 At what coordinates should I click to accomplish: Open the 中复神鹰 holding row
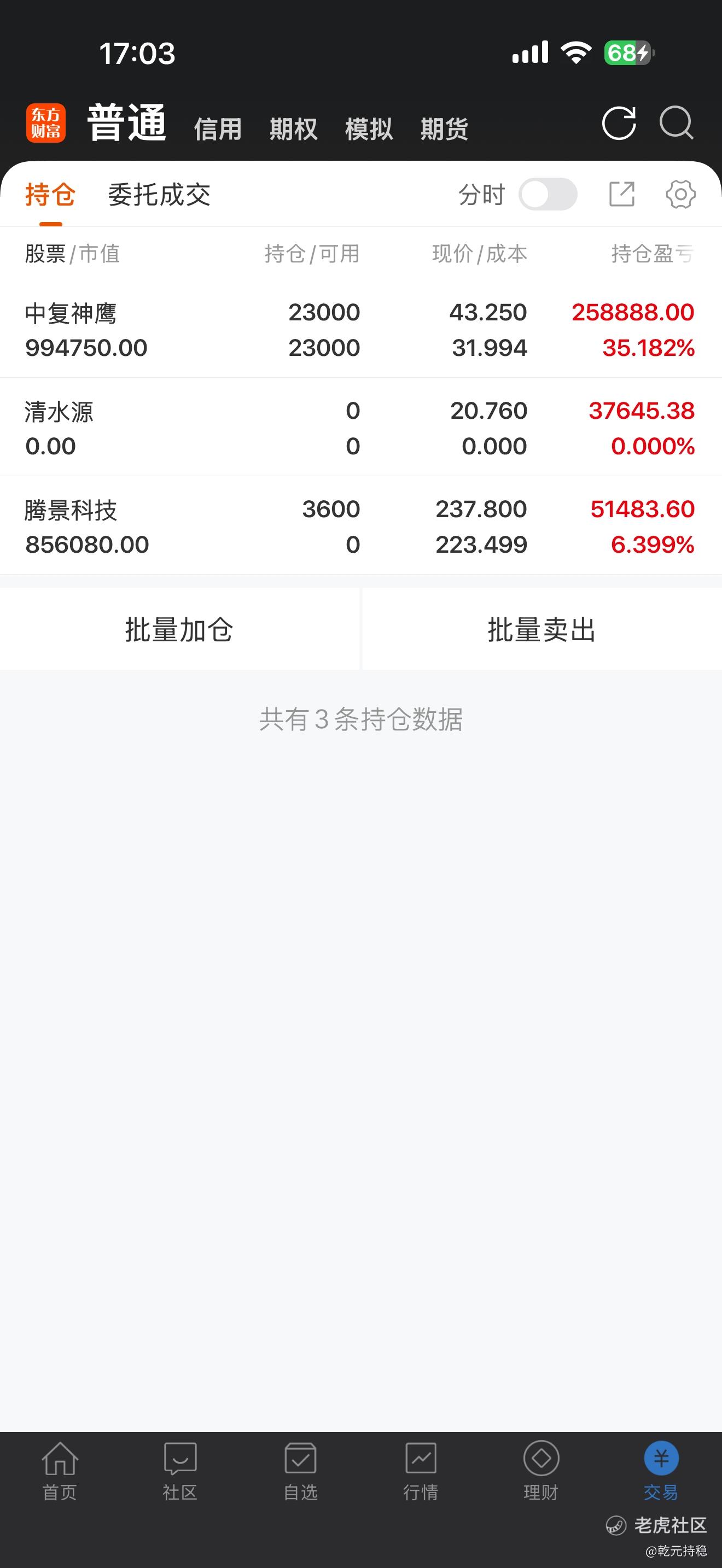click(x=360, y=329)
